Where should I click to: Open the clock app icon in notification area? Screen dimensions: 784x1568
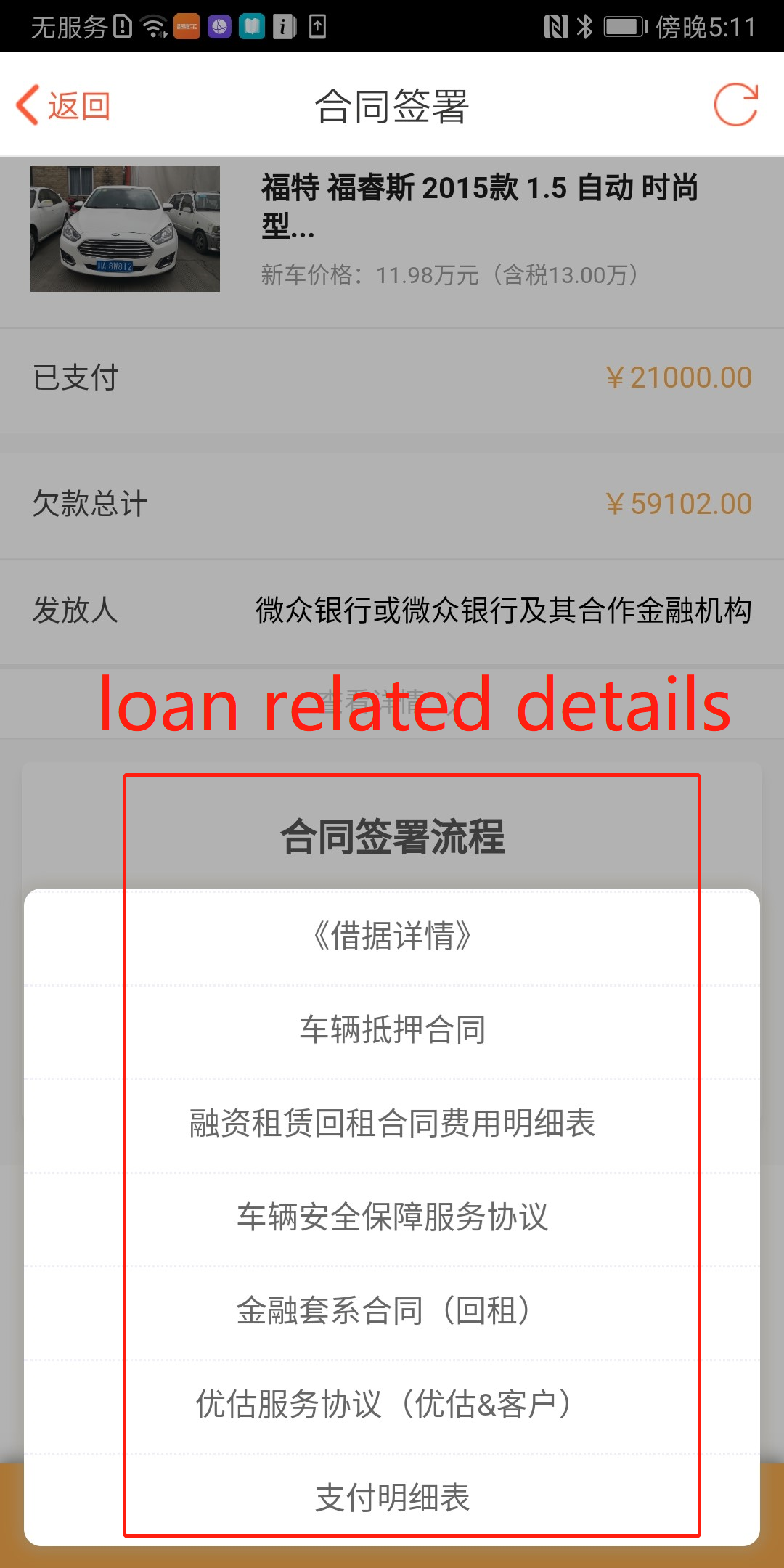coord(219,27)
